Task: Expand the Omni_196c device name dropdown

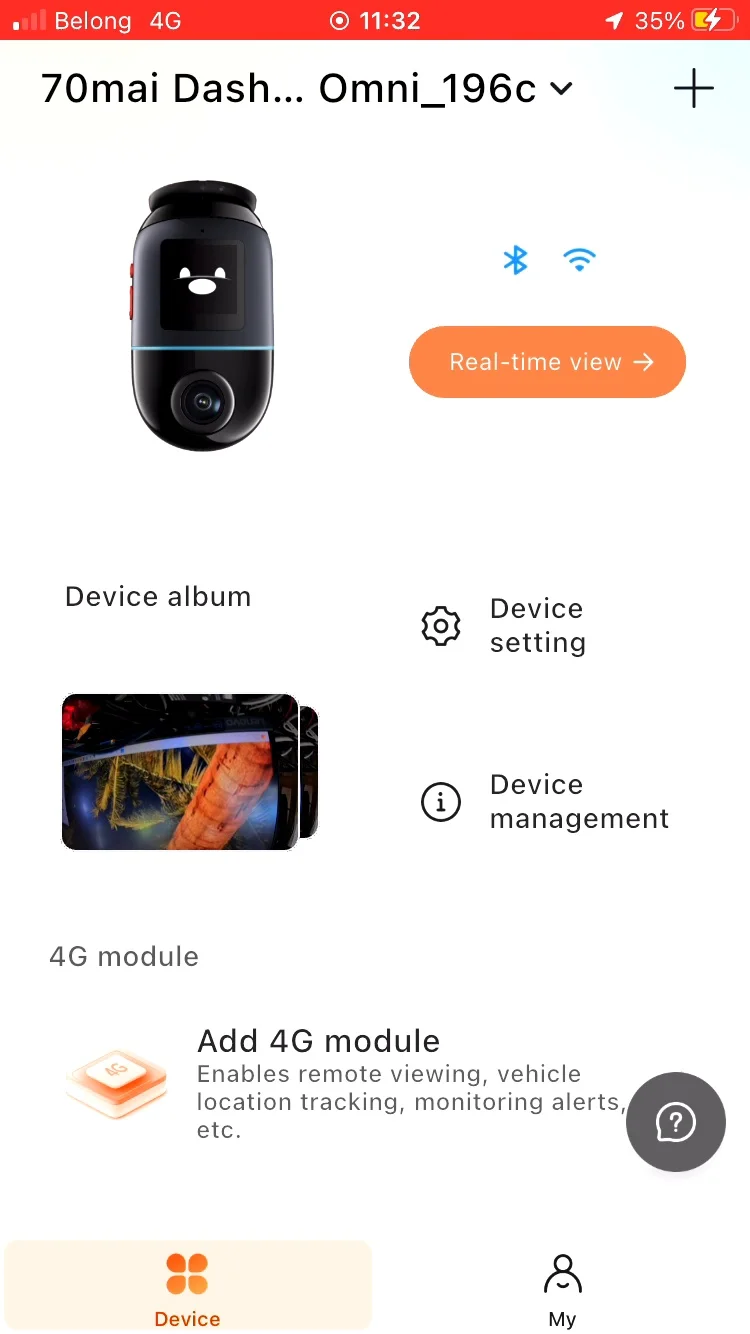Action: point(560,88)
